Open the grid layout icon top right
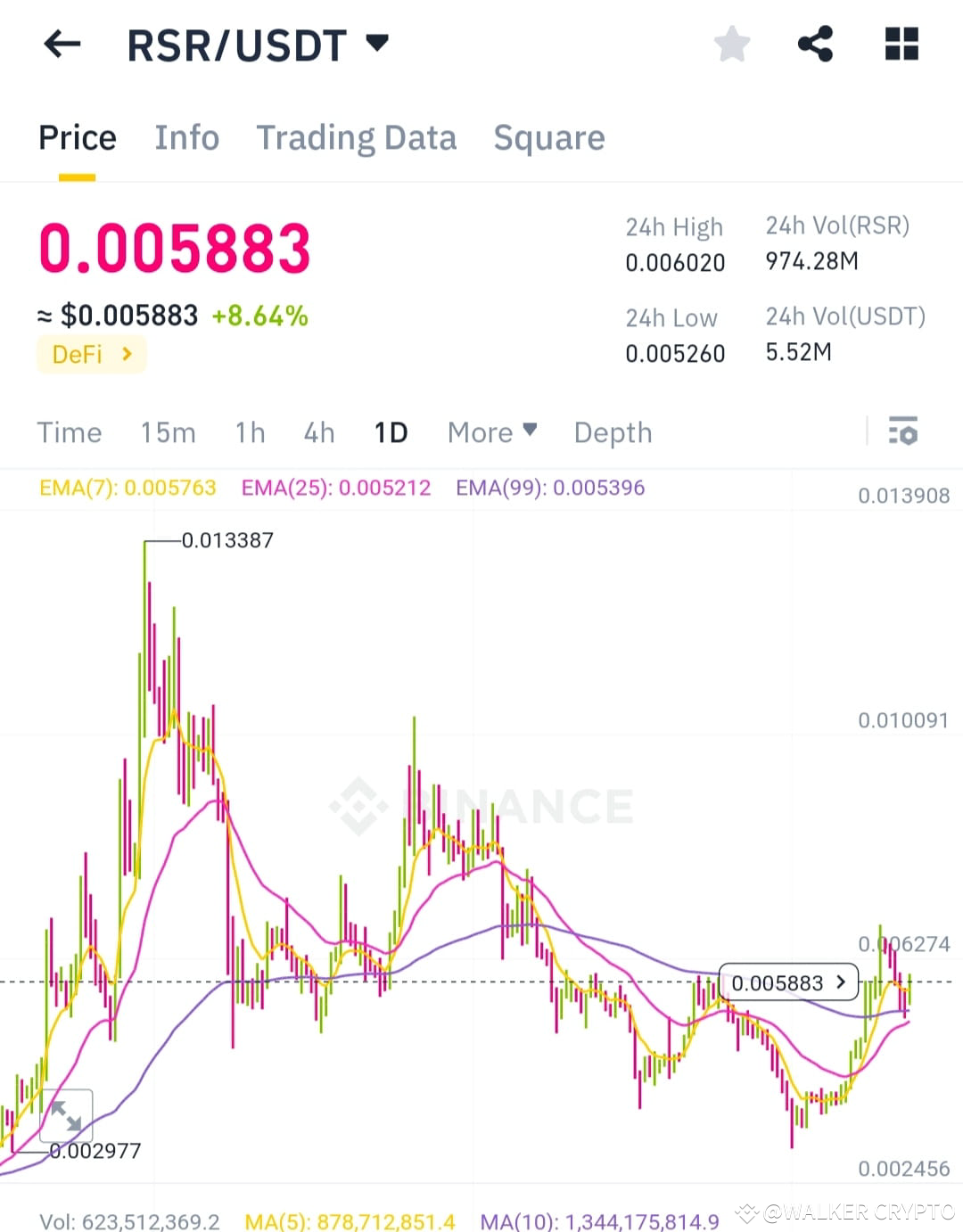 [x=901, y=43]
